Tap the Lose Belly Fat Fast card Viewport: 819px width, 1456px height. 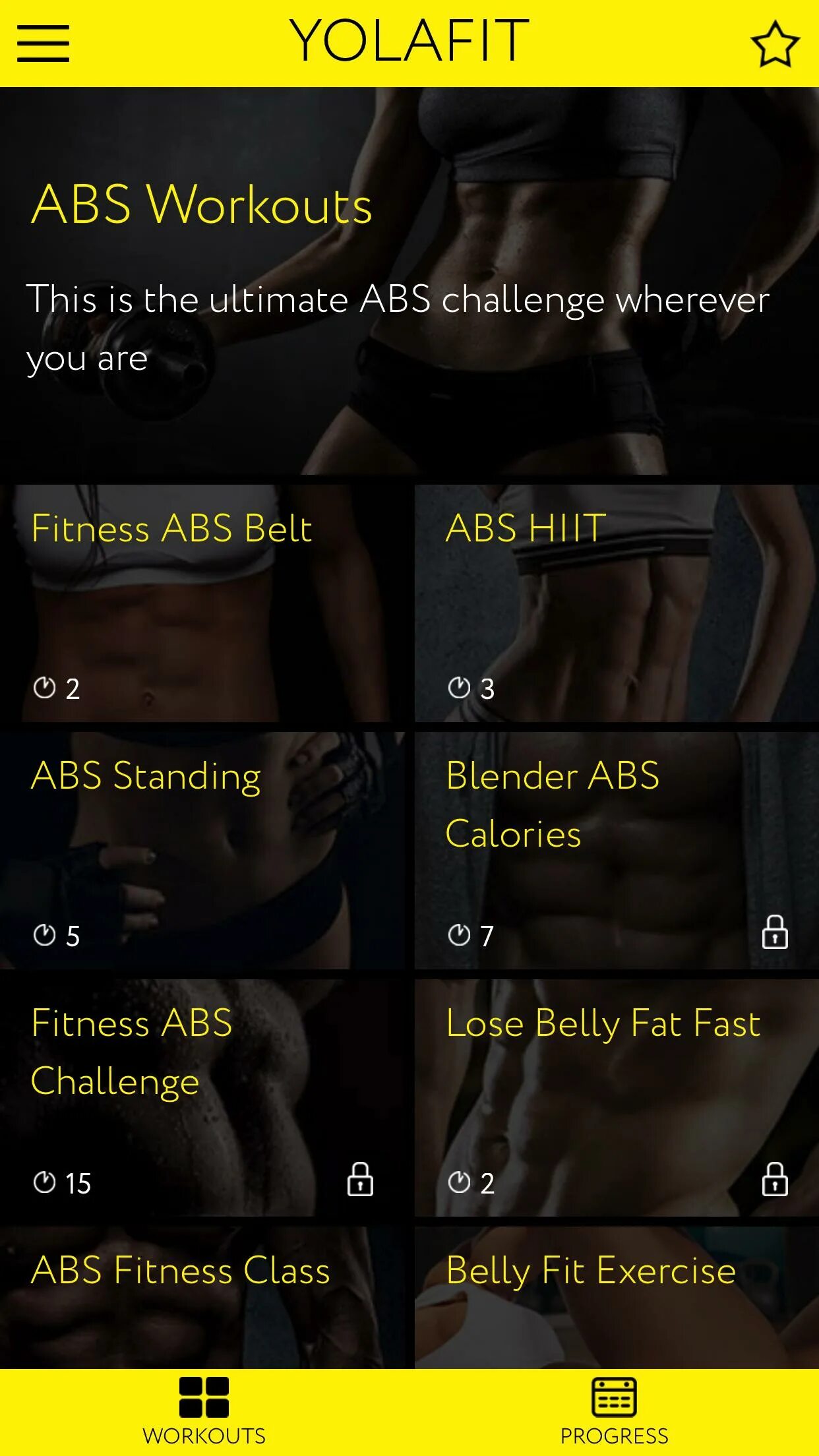pos(617,1098)
